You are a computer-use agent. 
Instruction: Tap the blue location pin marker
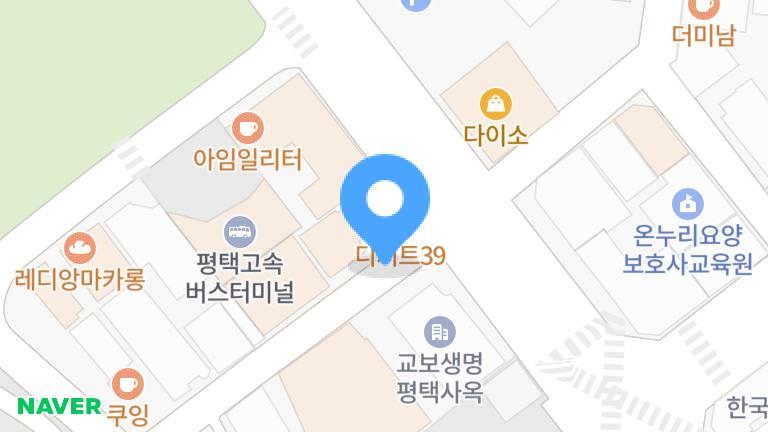(x=385, y=201)
